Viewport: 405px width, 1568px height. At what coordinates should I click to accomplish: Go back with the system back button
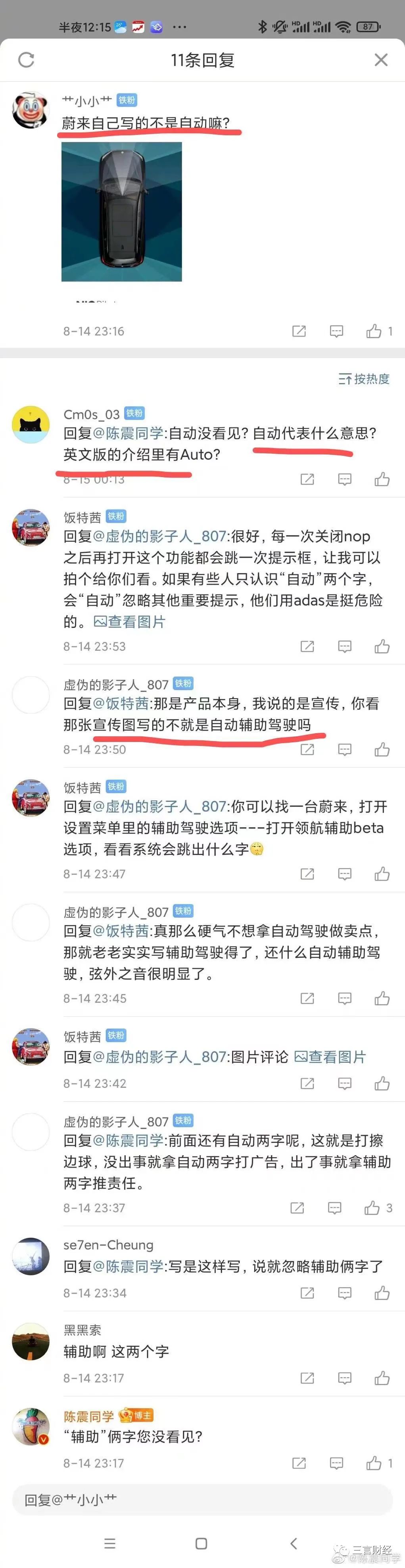click(294, 1543)
